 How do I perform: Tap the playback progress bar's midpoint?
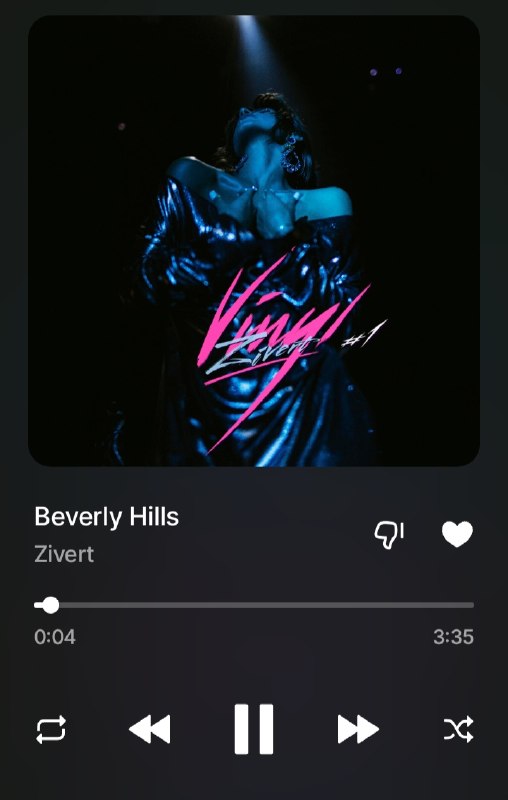point(254,605)
